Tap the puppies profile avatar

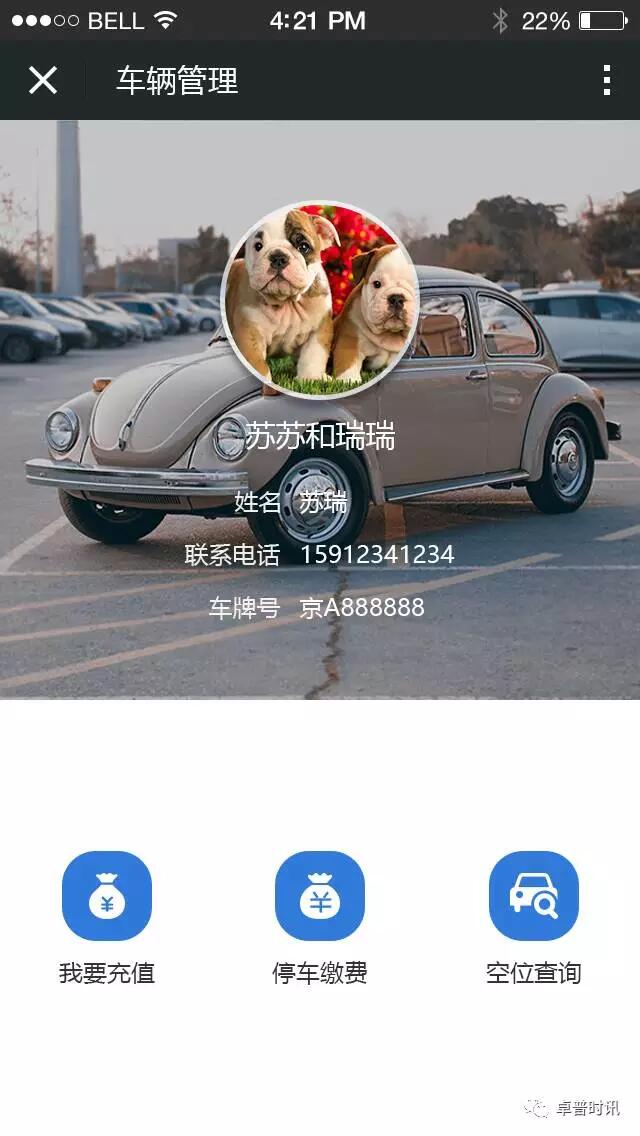click(320, 299)
